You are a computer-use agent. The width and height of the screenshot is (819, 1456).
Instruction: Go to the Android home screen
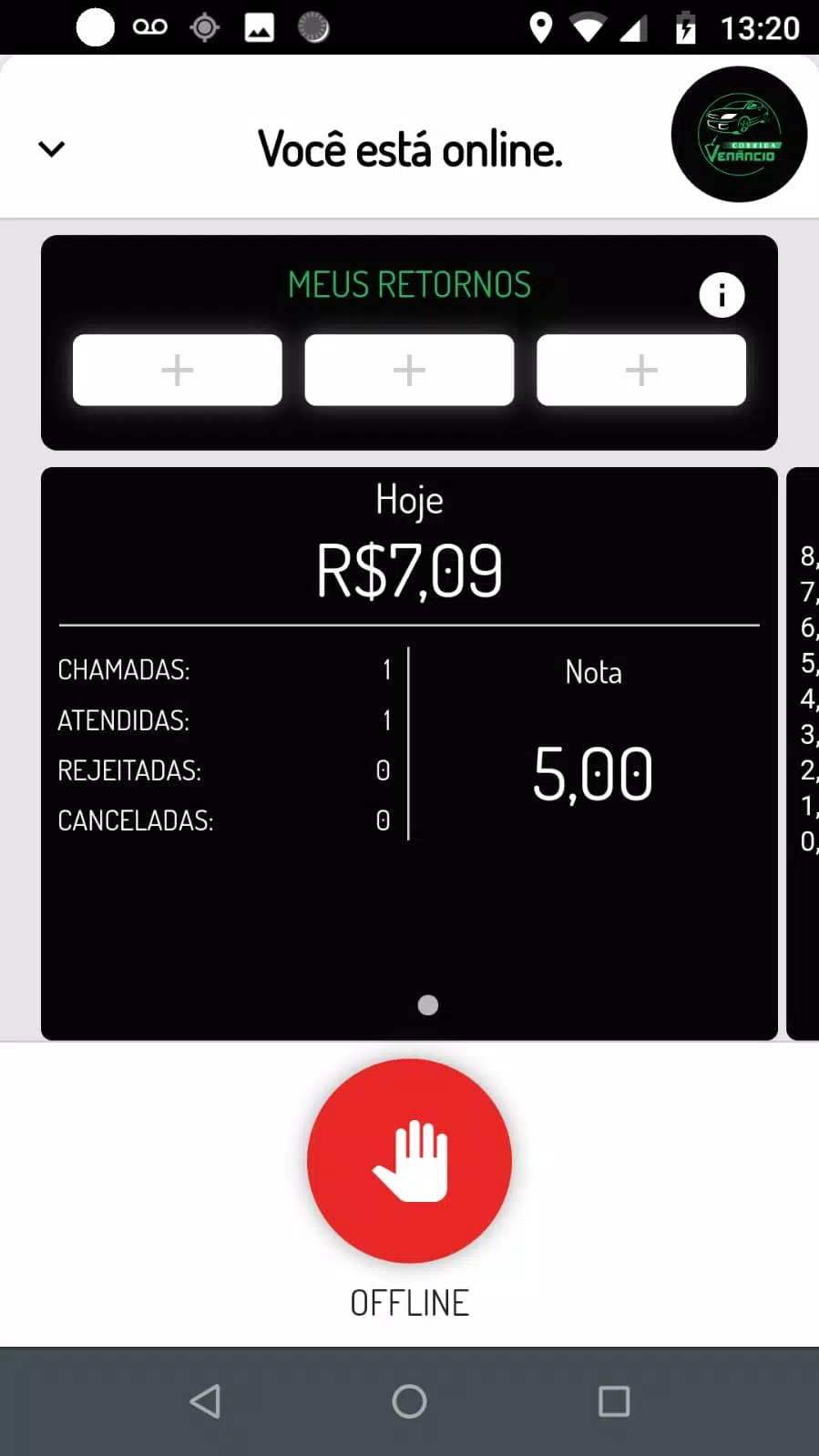pos(409,1401)
